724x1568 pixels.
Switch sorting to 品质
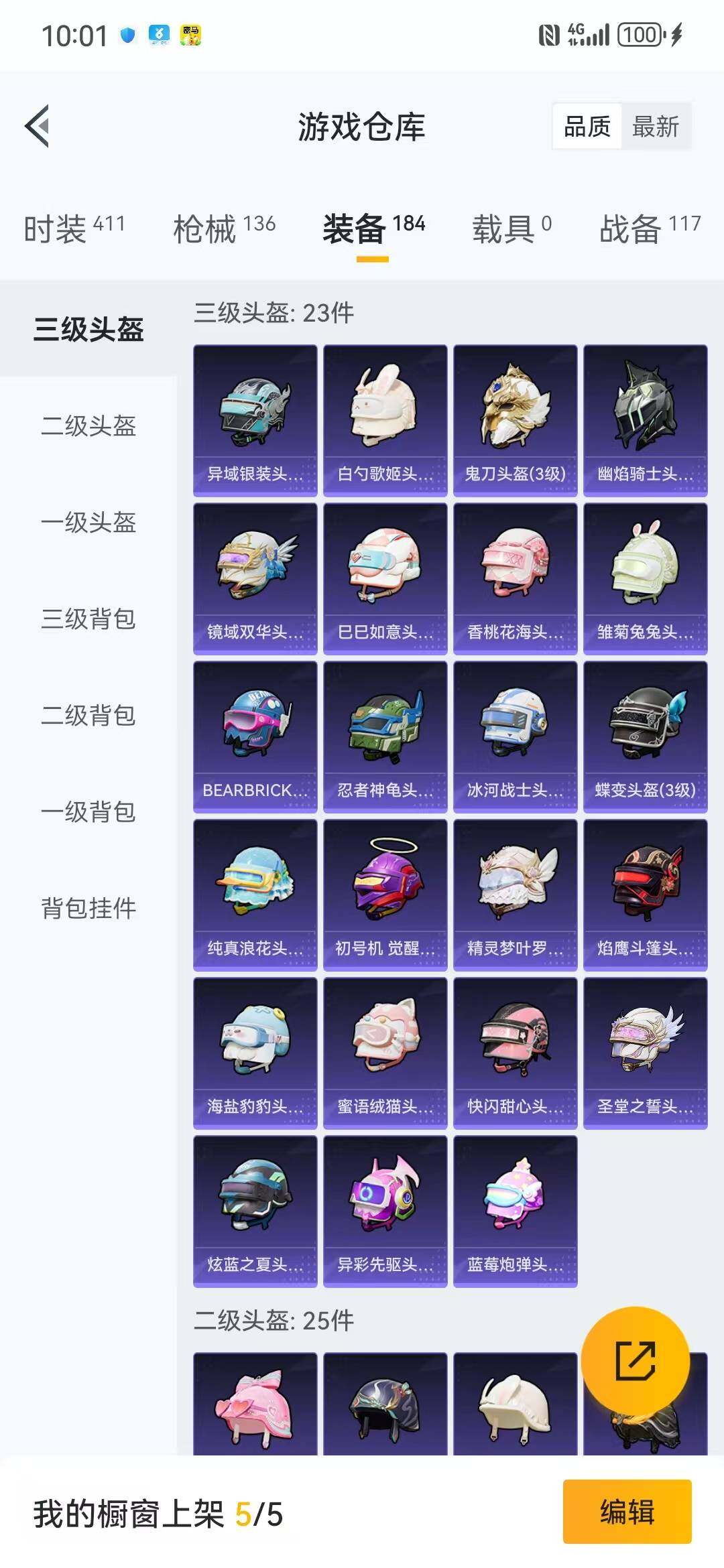[x=588, y=126]
